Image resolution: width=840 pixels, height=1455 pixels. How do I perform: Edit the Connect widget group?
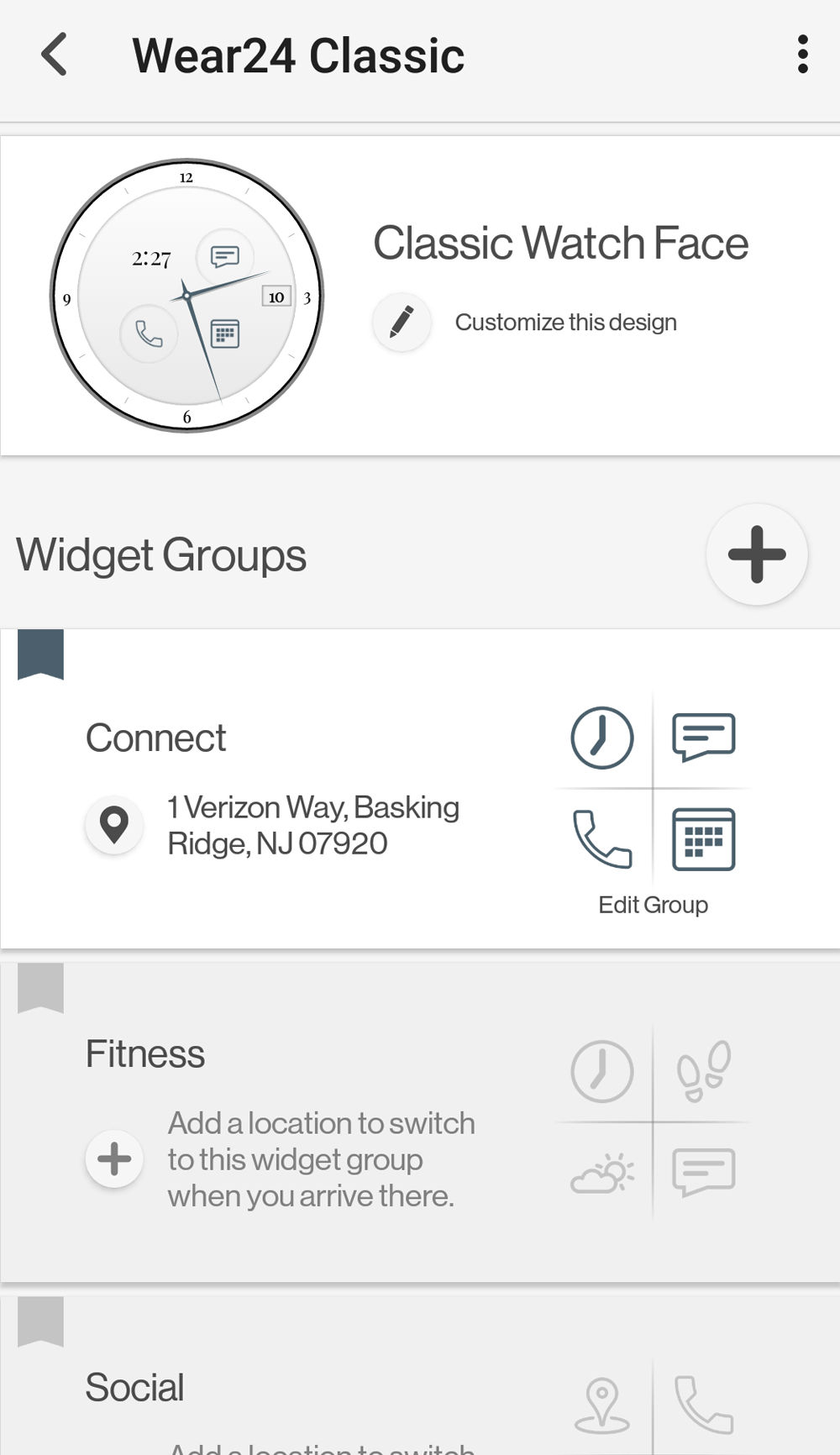click(x=653, y=905)
